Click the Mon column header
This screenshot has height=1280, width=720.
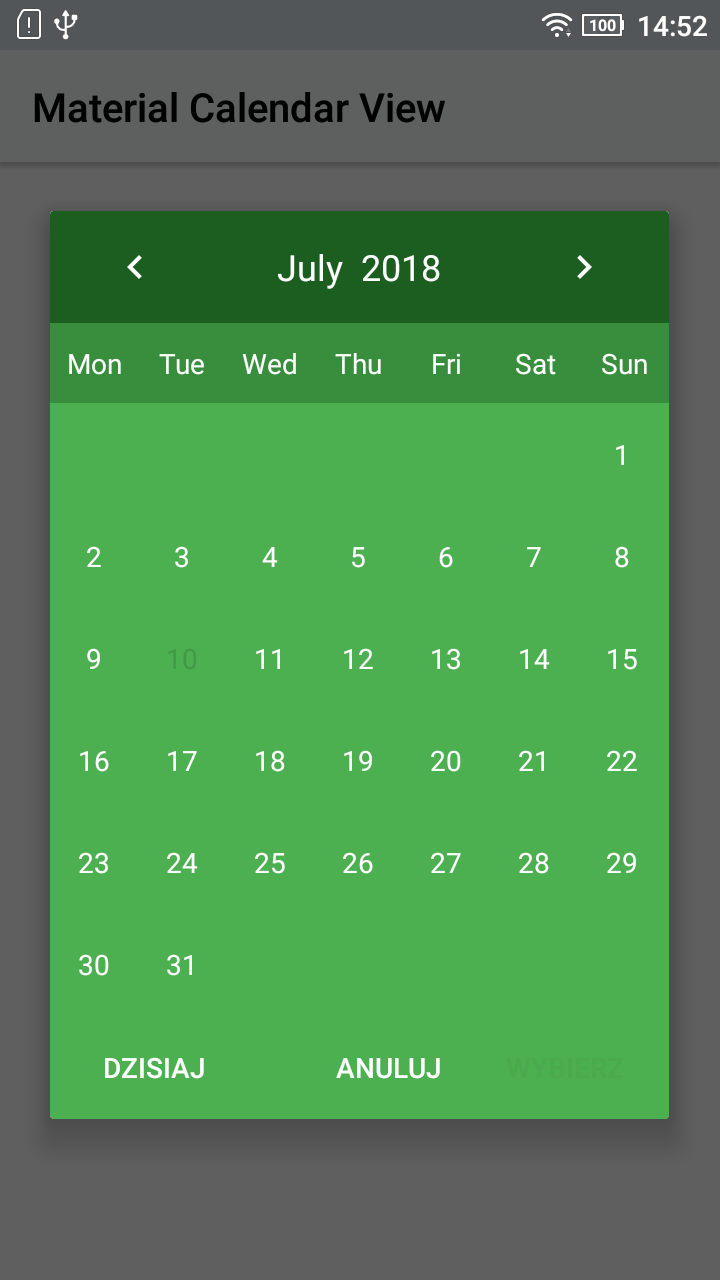pyautogui.click(x=94, y=364)
